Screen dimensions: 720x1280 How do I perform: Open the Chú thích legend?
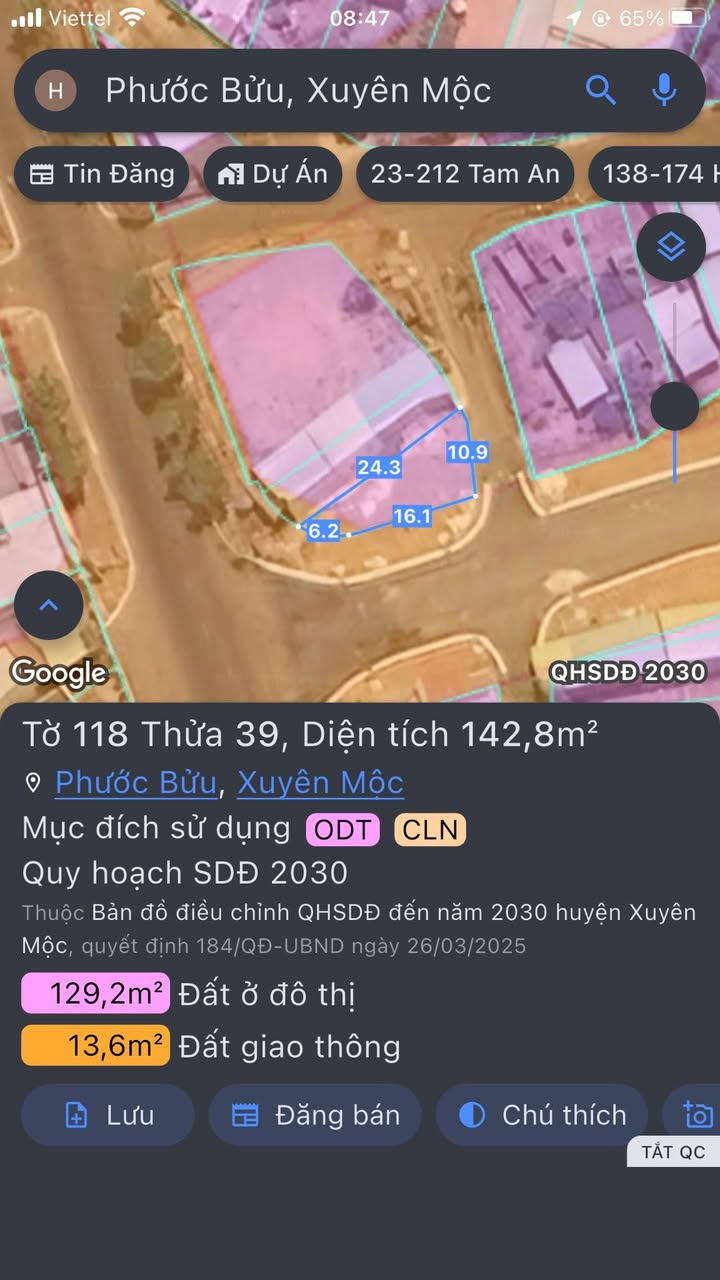pyautogui.click(x=542, y=1115)
